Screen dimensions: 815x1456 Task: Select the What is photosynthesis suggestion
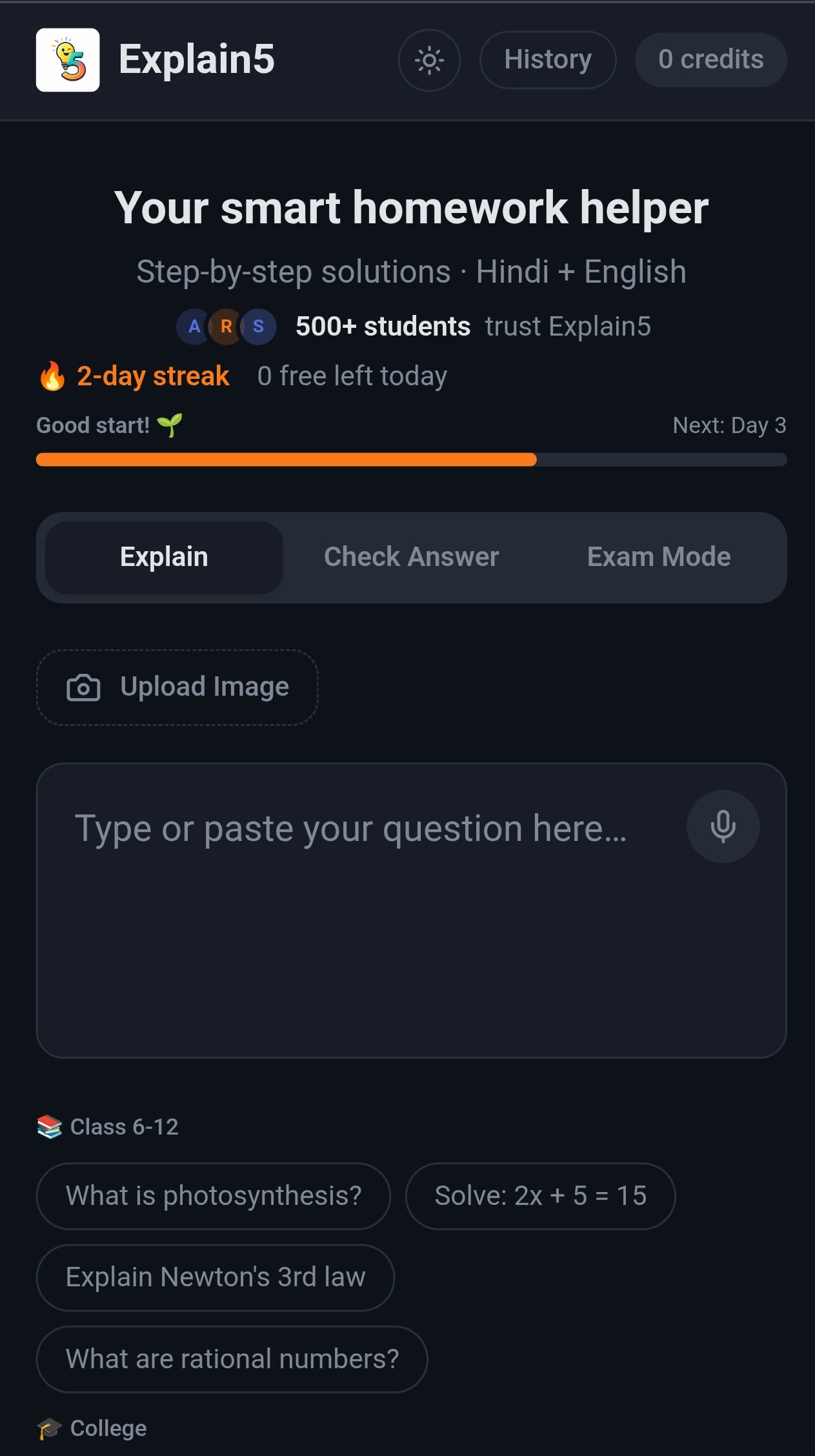213,1195
